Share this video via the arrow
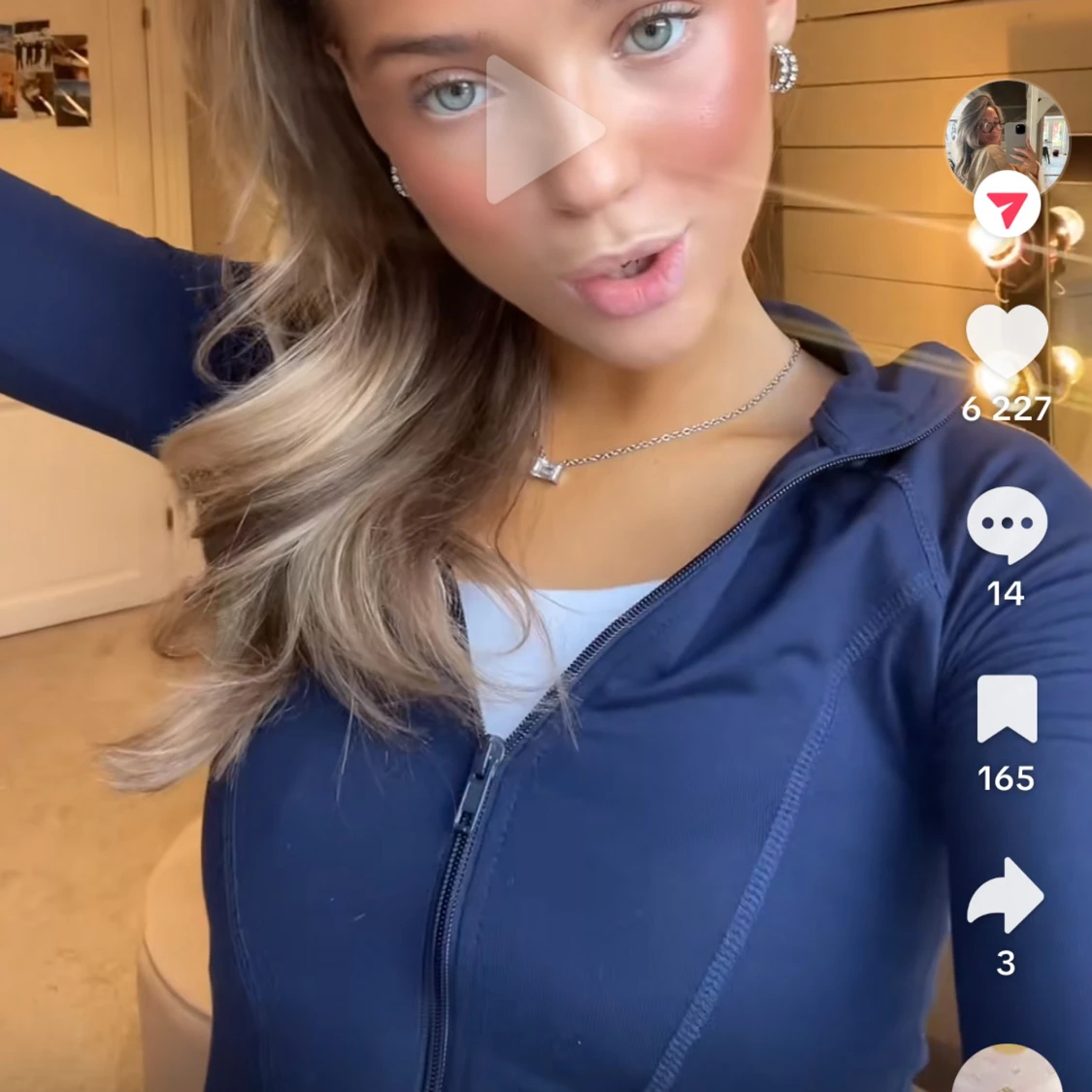1092x1092 pixels. (x=1007, y=895)
